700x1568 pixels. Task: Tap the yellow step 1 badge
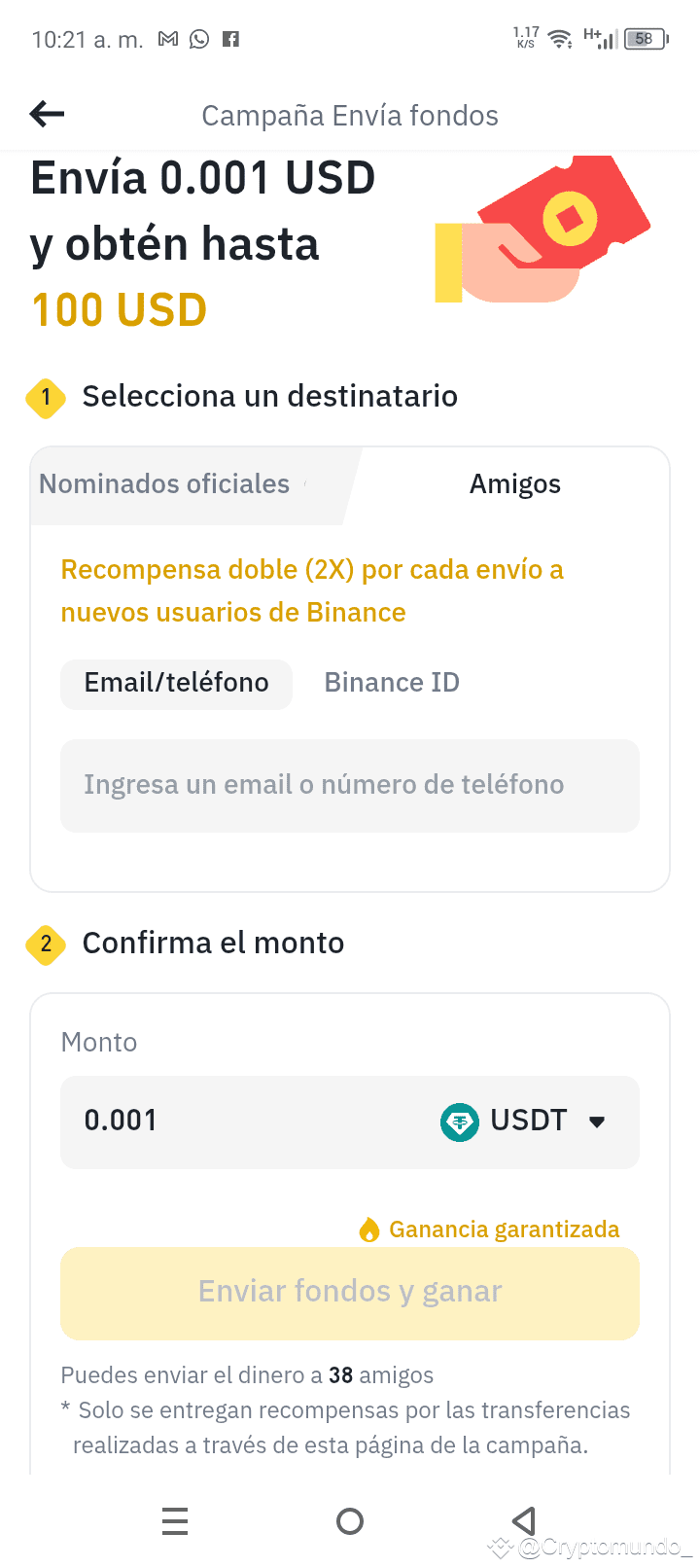[45, 398]
